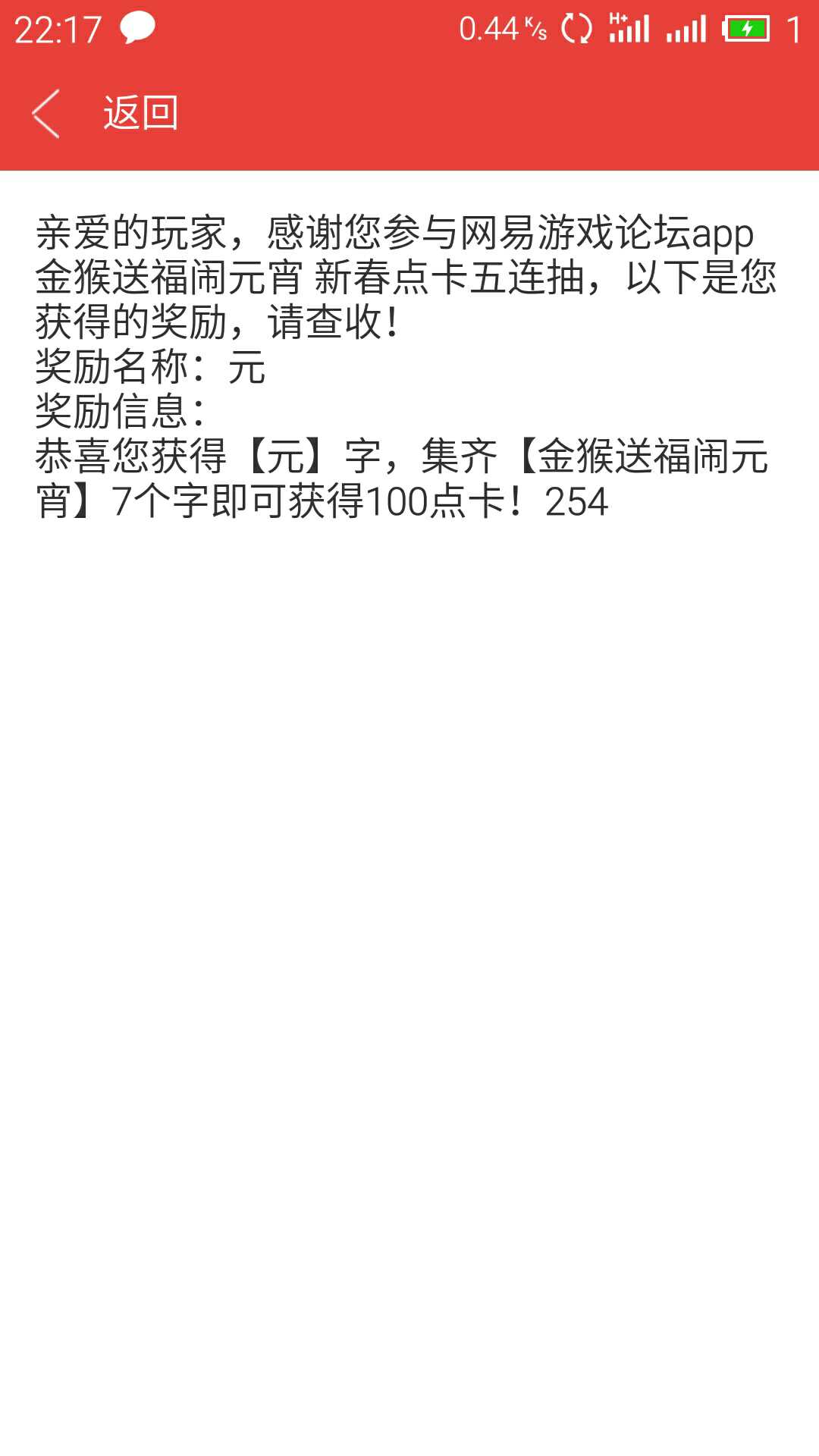Image resolution: width=819 pixels, height=1456 pixels.
Task: Tap the 返回 back arrow
Action: [45, 114]
